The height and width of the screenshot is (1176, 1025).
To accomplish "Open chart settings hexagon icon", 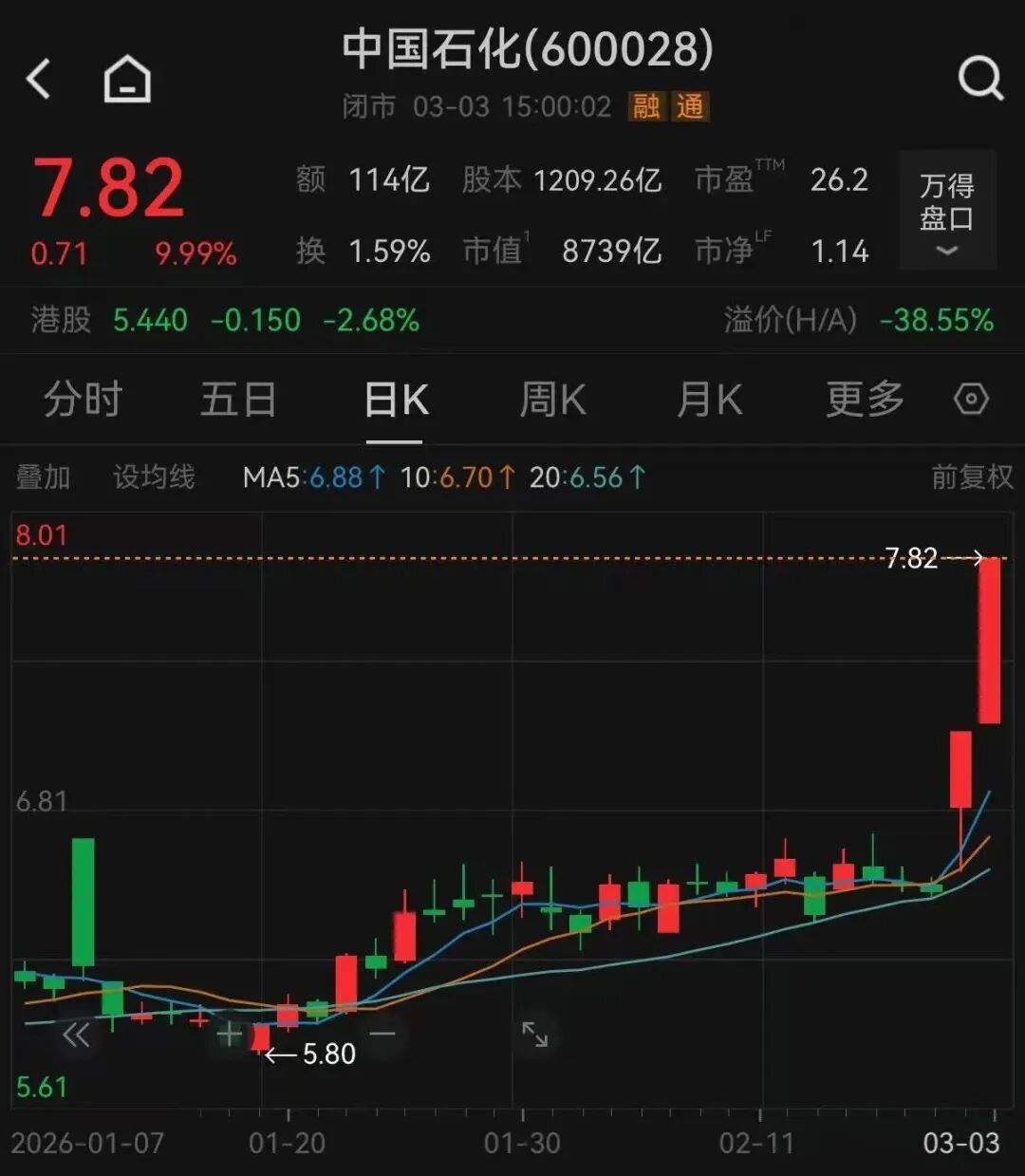I will [971, 400].
